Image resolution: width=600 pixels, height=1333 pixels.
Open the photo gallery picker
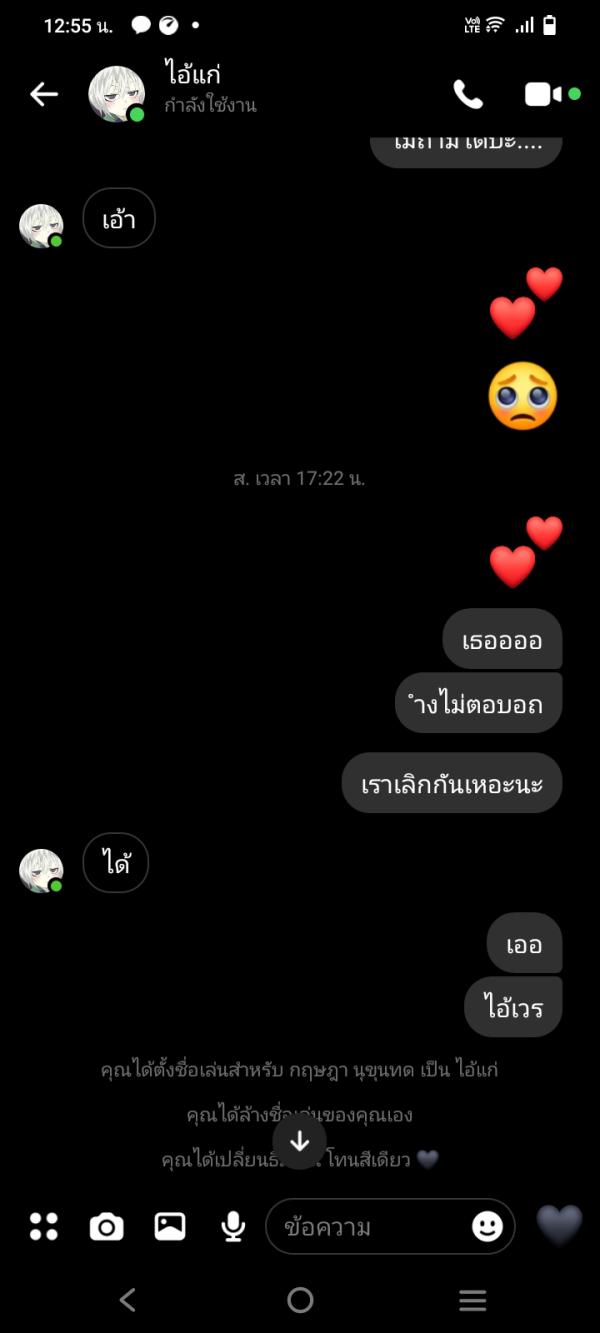[170, 1226]
